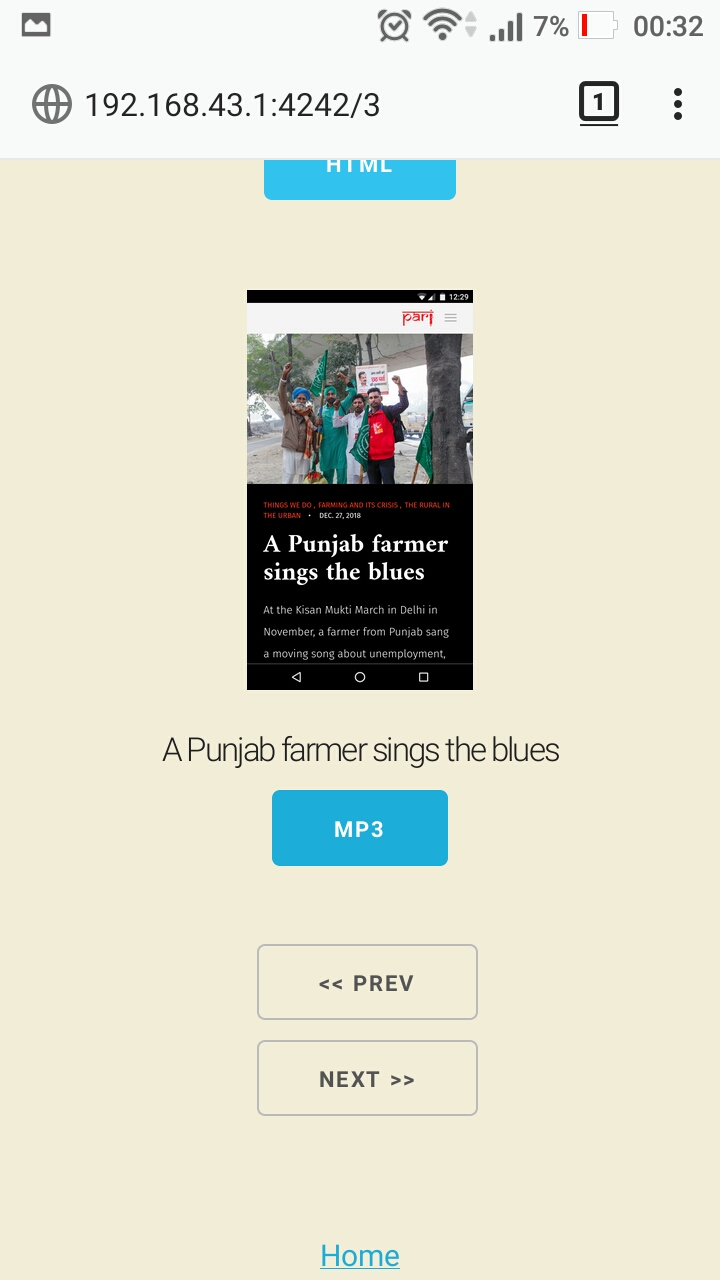
Task: Go to the next item with NEXT
Action: point(367,1078)
